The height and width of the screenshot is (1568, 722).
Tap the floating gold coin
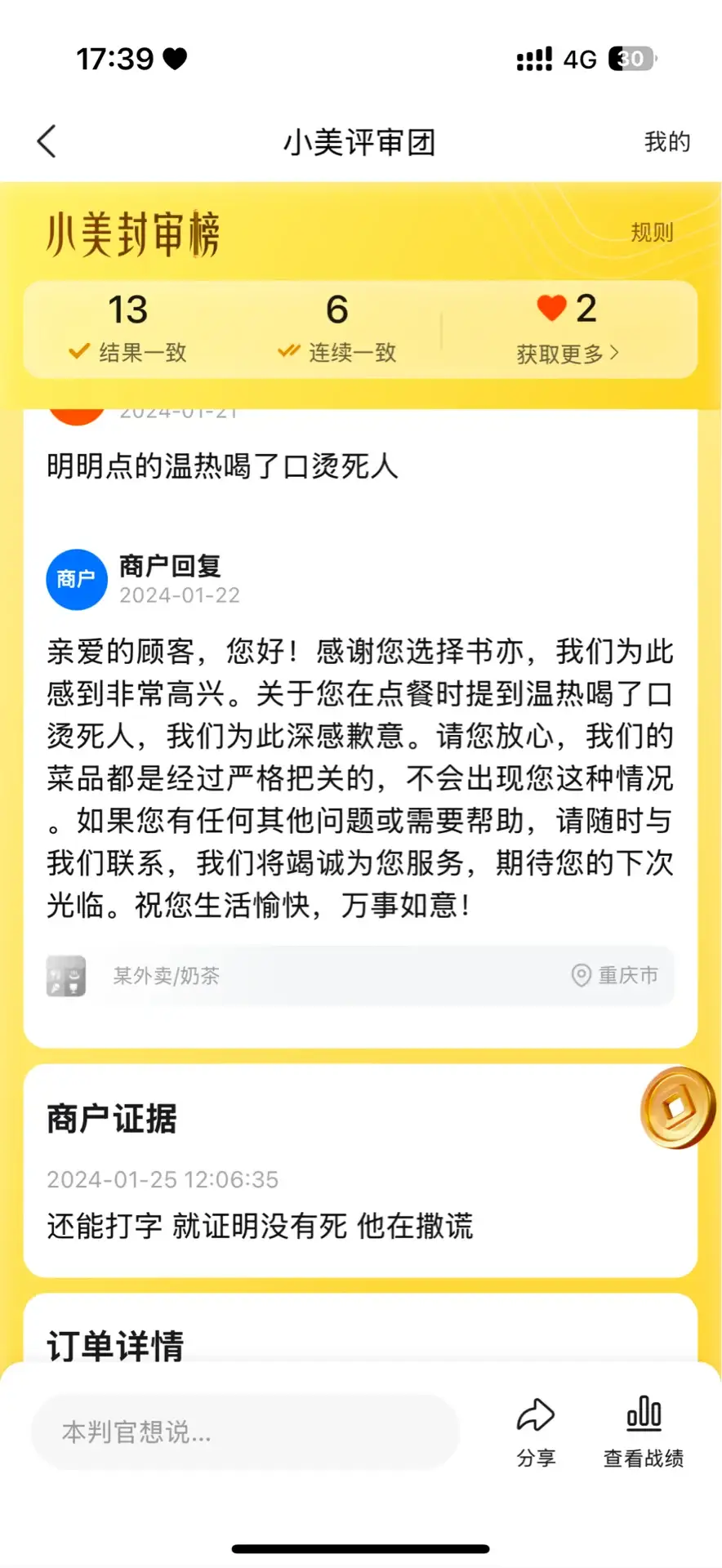click(x=677, y=1107)
